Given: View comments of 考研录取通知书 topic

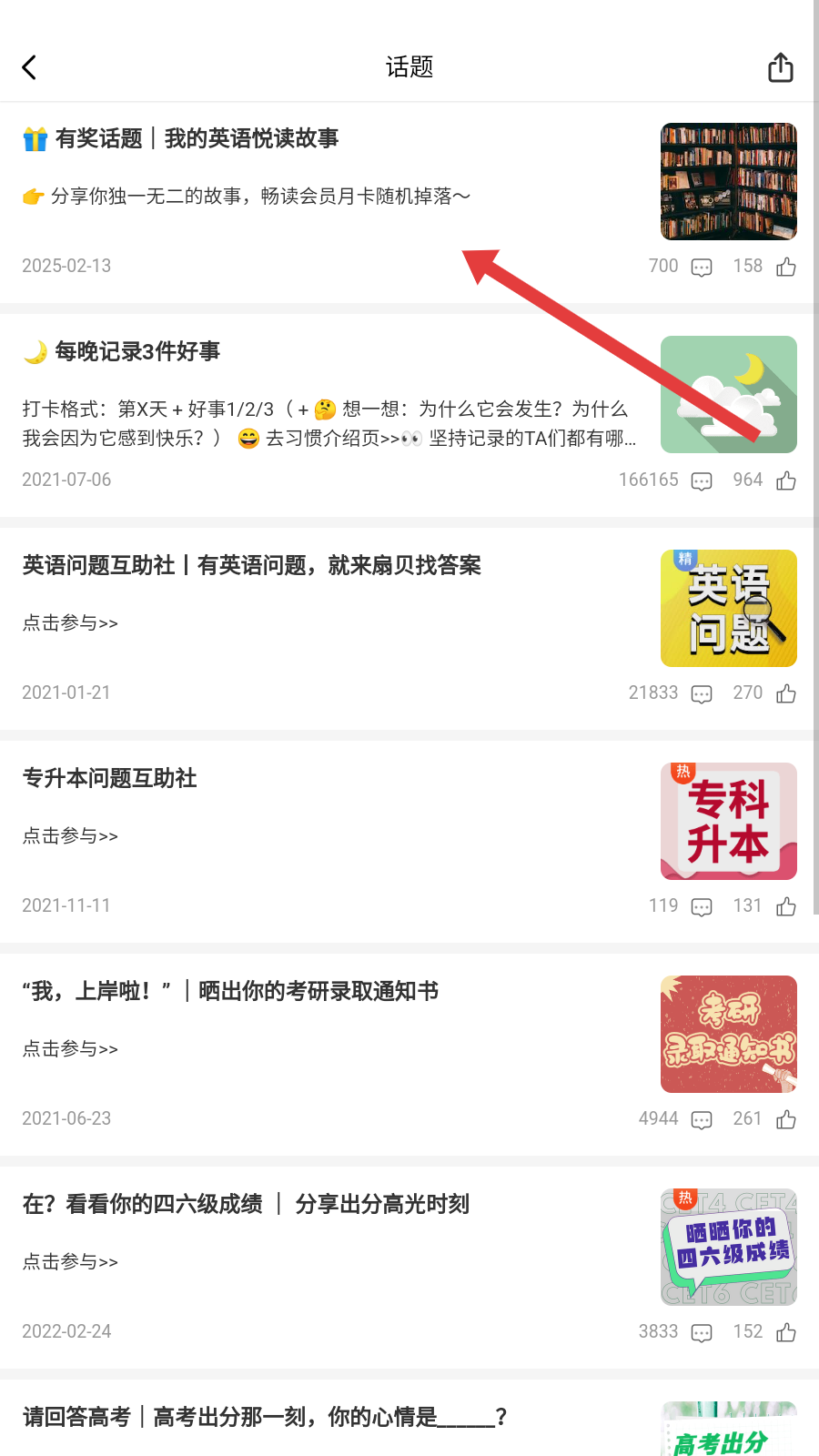Looking at the screenshot, I should point(701,1119).
